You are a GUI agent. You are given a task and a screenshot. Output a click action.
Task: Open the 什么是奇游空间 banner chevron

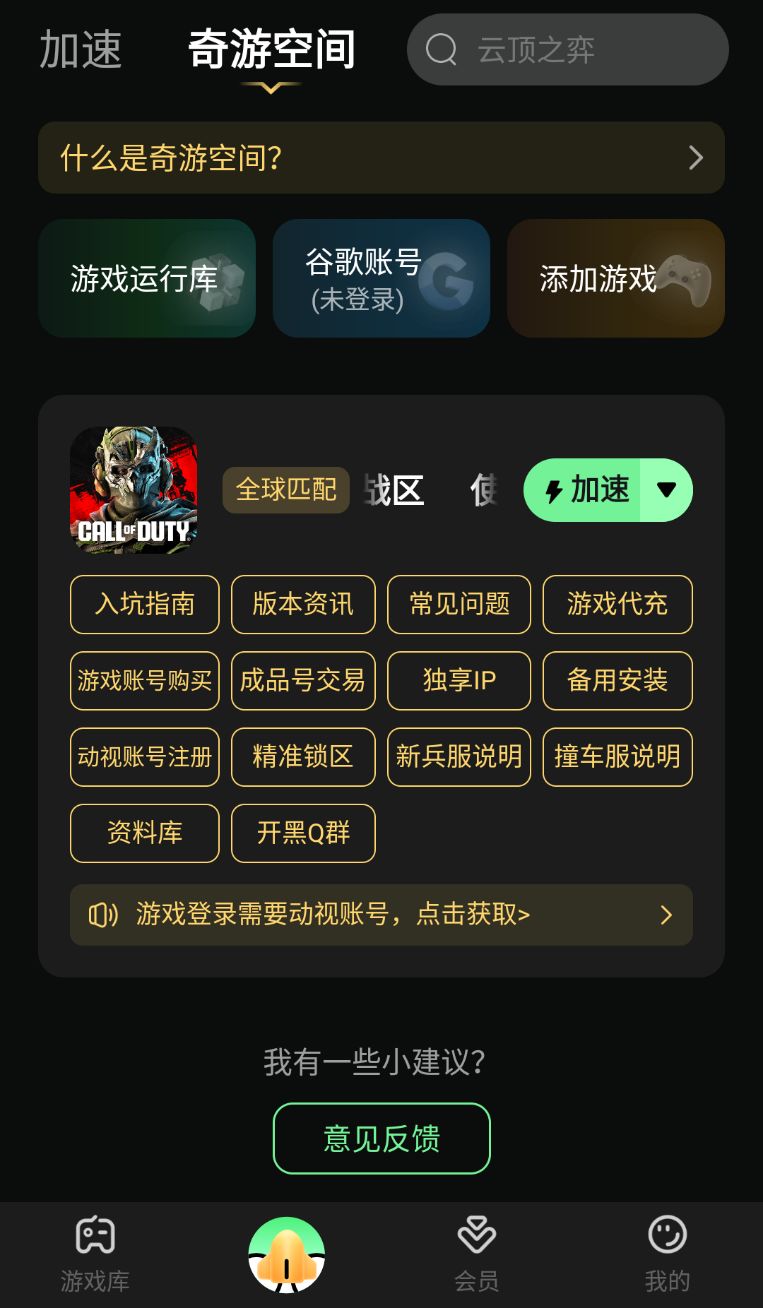(x=696, y=158)
